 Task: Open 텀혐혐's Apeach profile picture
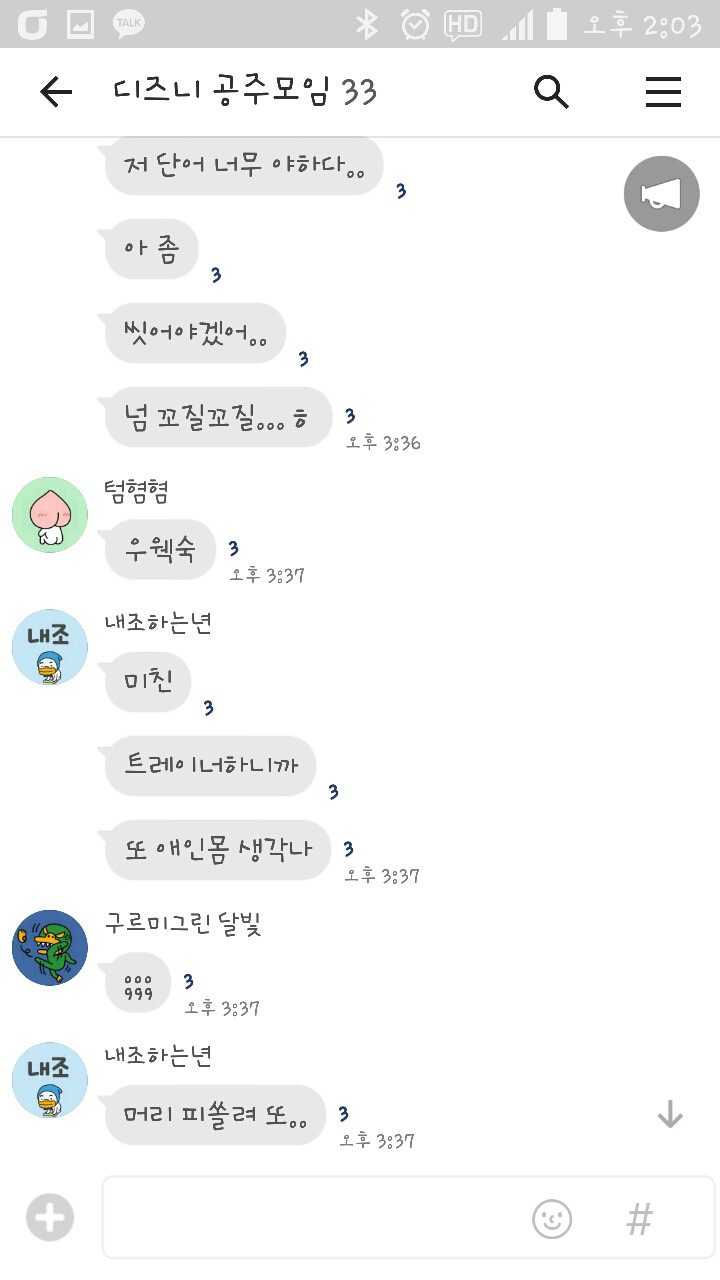(x=49, y=514)
